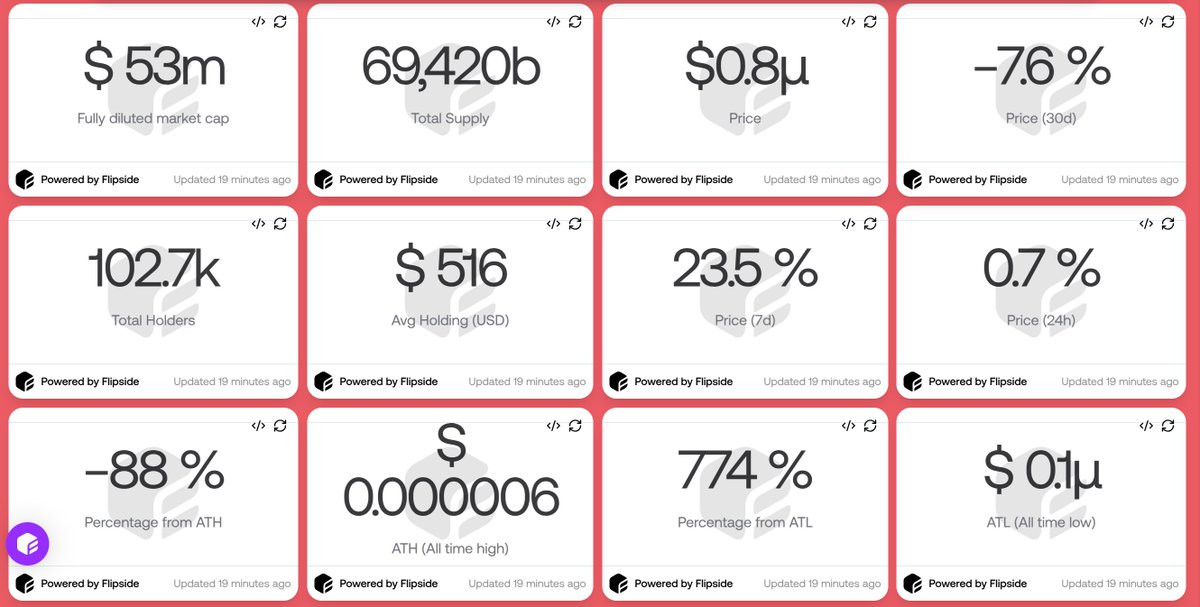
Task: Refresh the Total Supply card
Action: tap(575, 22)
